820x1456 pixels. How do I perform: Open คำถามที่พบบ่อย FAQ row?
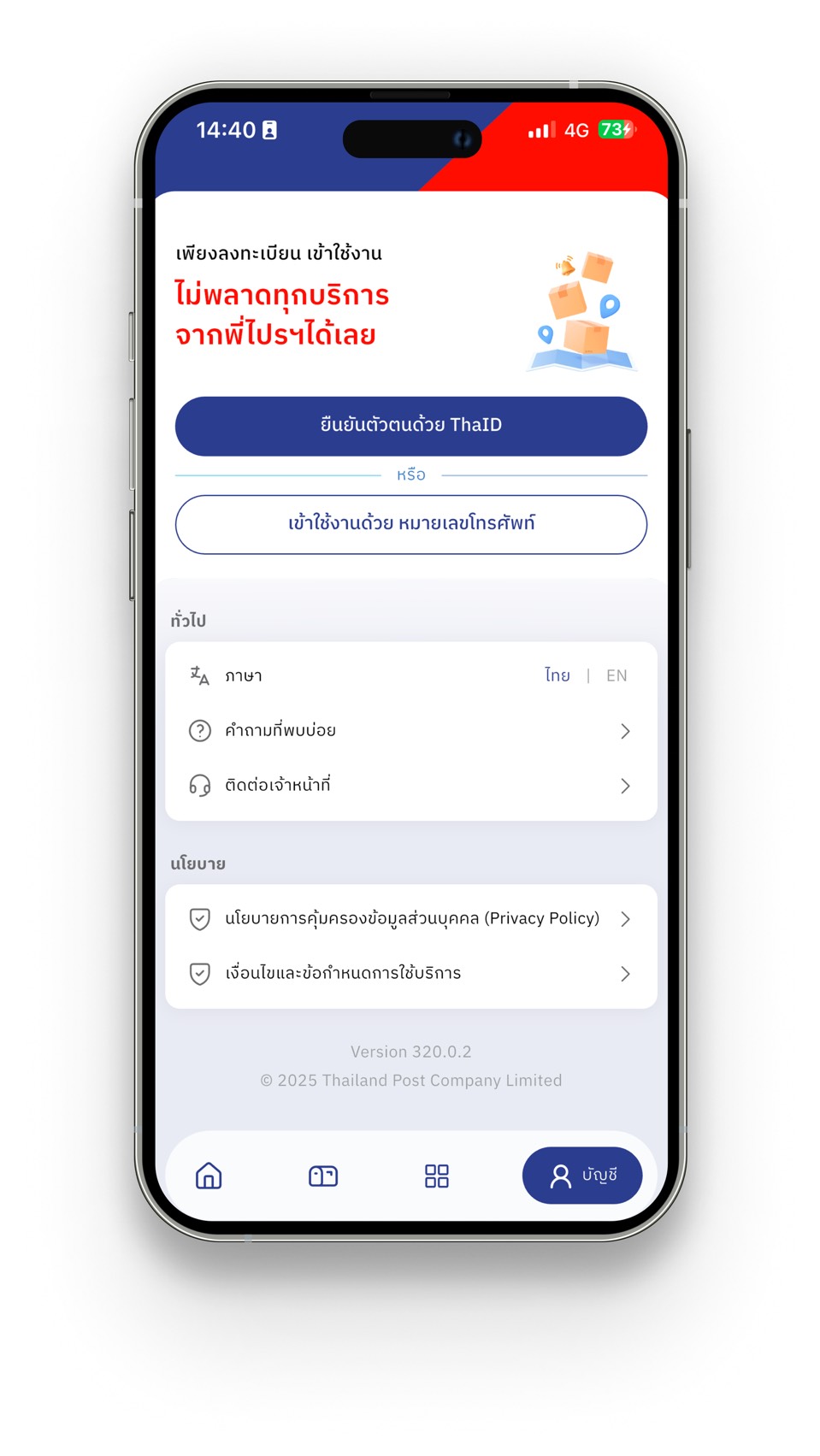click(410, 731)
